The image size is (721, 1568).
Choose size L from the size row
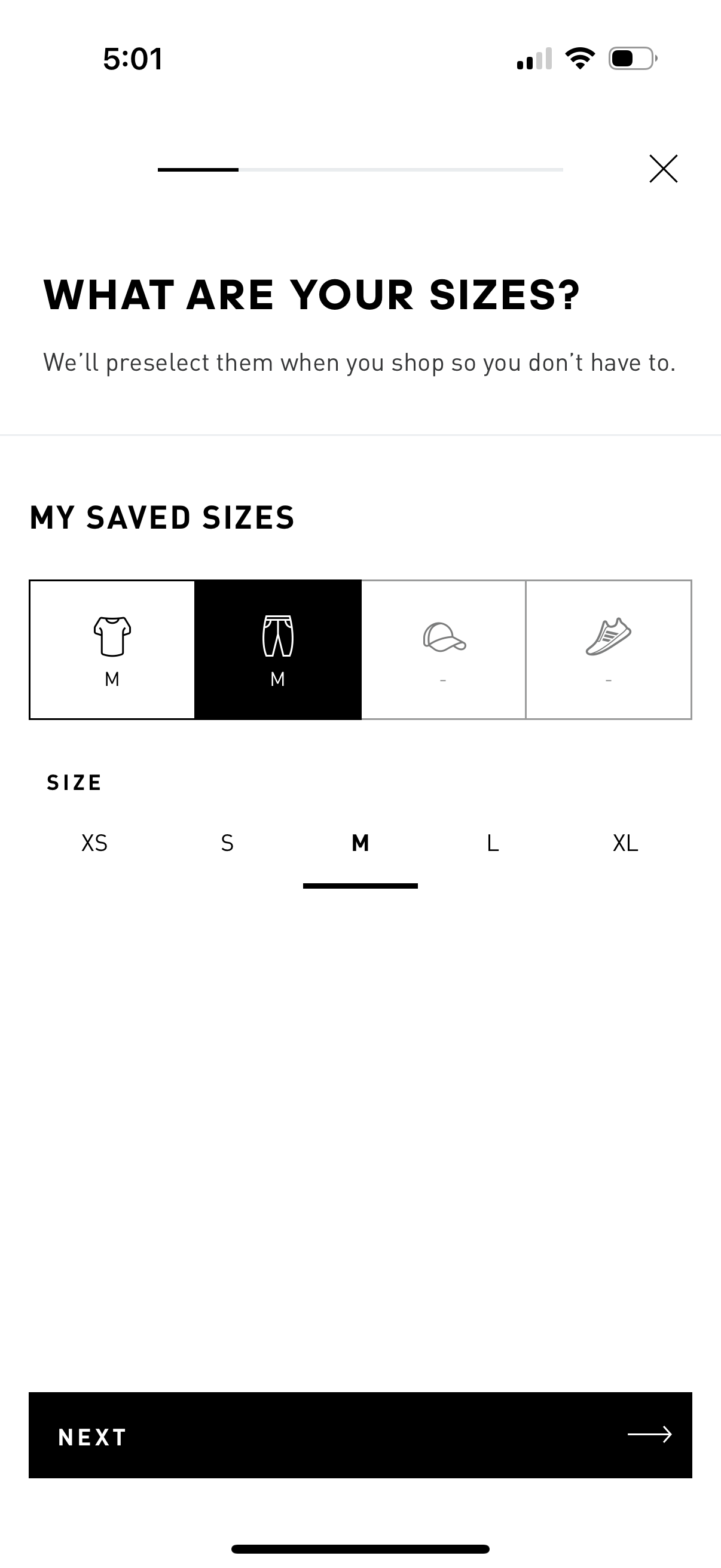pos(492,843)
